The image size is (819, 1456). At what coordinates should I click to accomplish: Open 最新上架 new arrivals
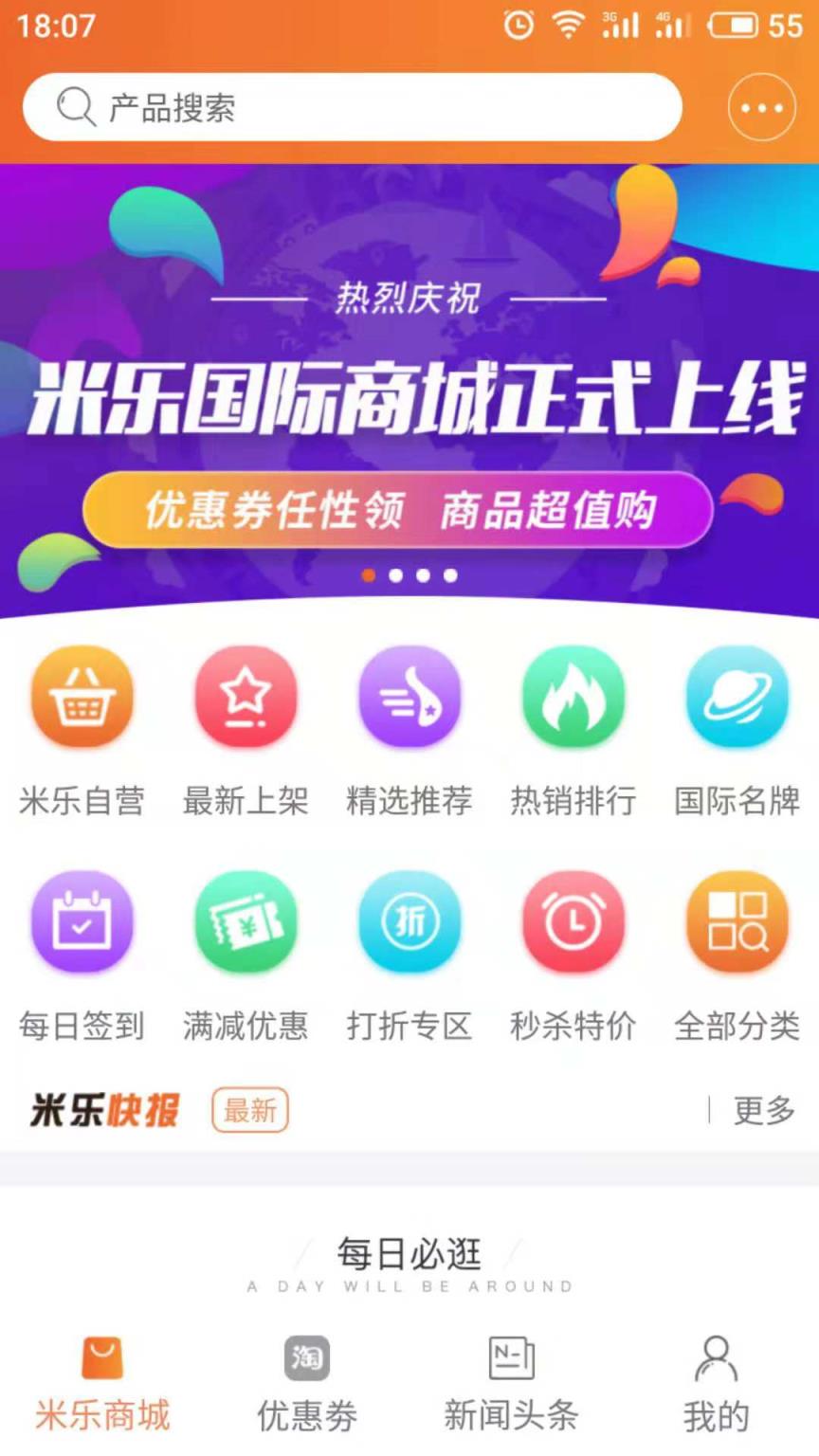pyautogui.click(x=246, y=697)
